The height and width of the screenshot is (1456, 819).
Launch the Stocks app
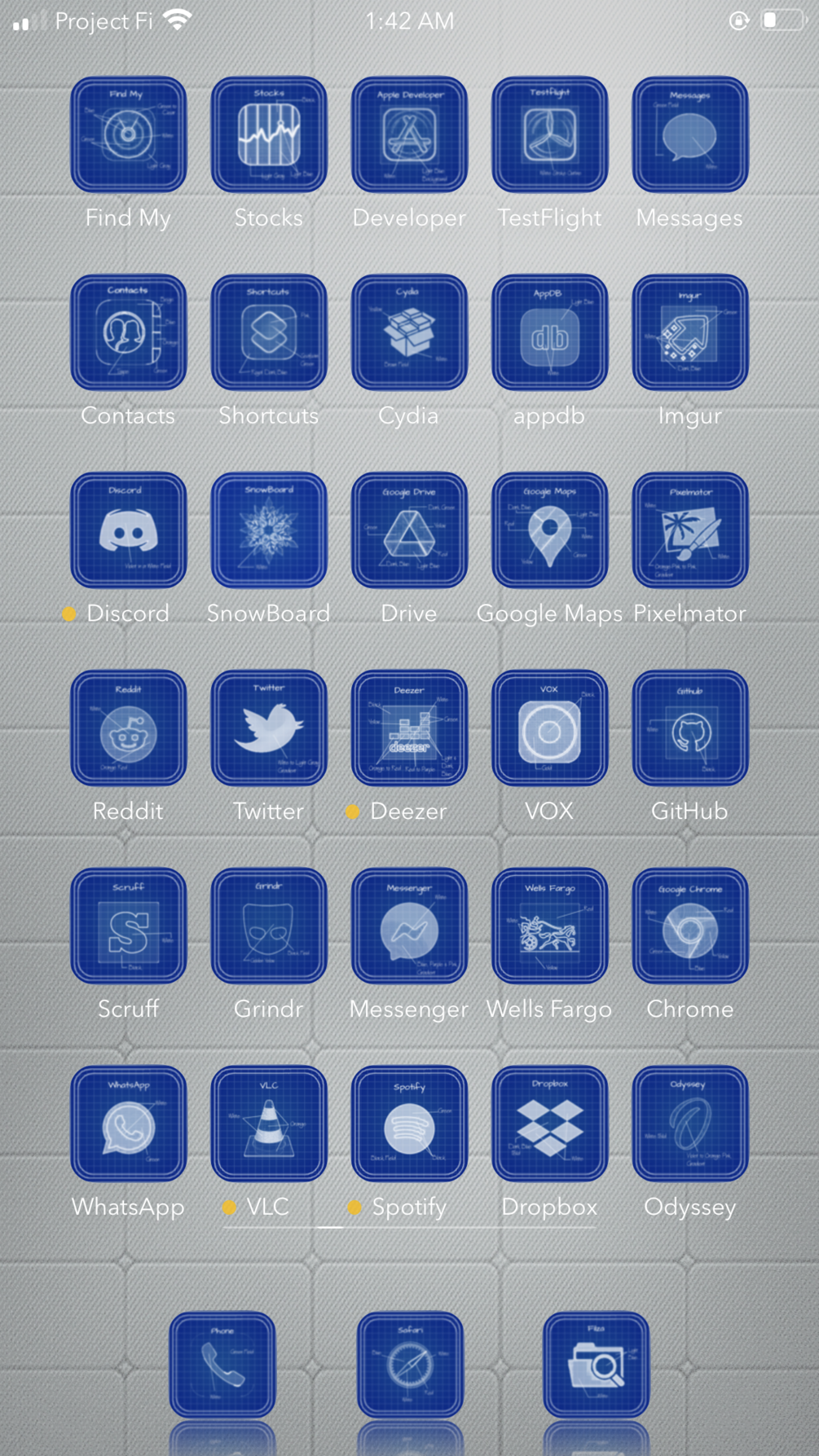point(269,134)
